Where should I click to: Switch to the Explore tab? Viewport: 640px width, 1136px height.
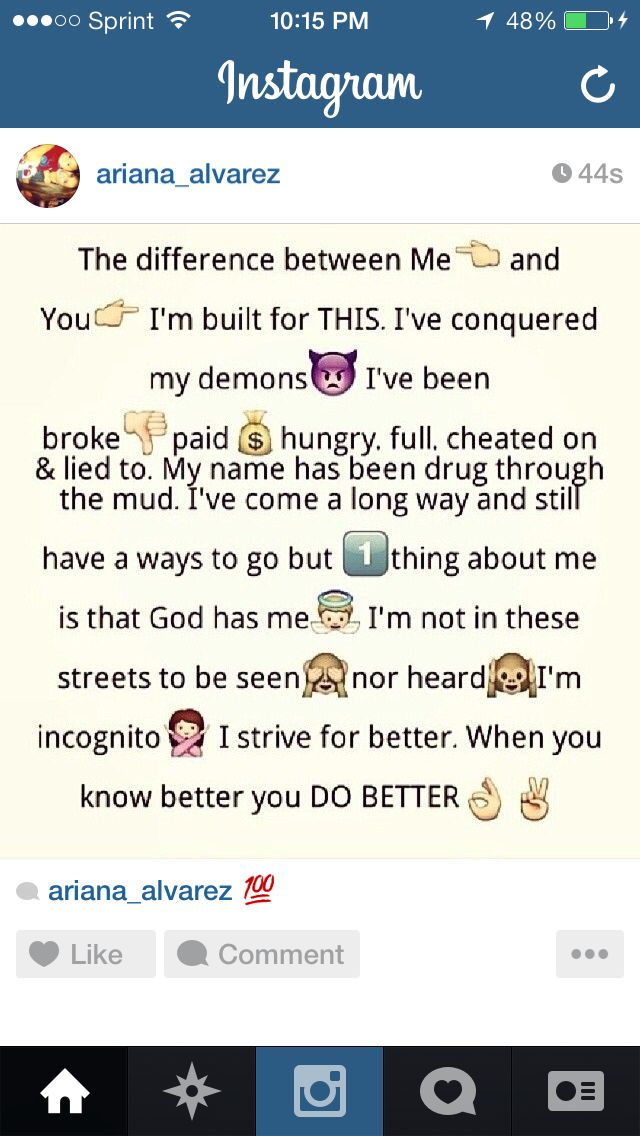pos(192,1091)
